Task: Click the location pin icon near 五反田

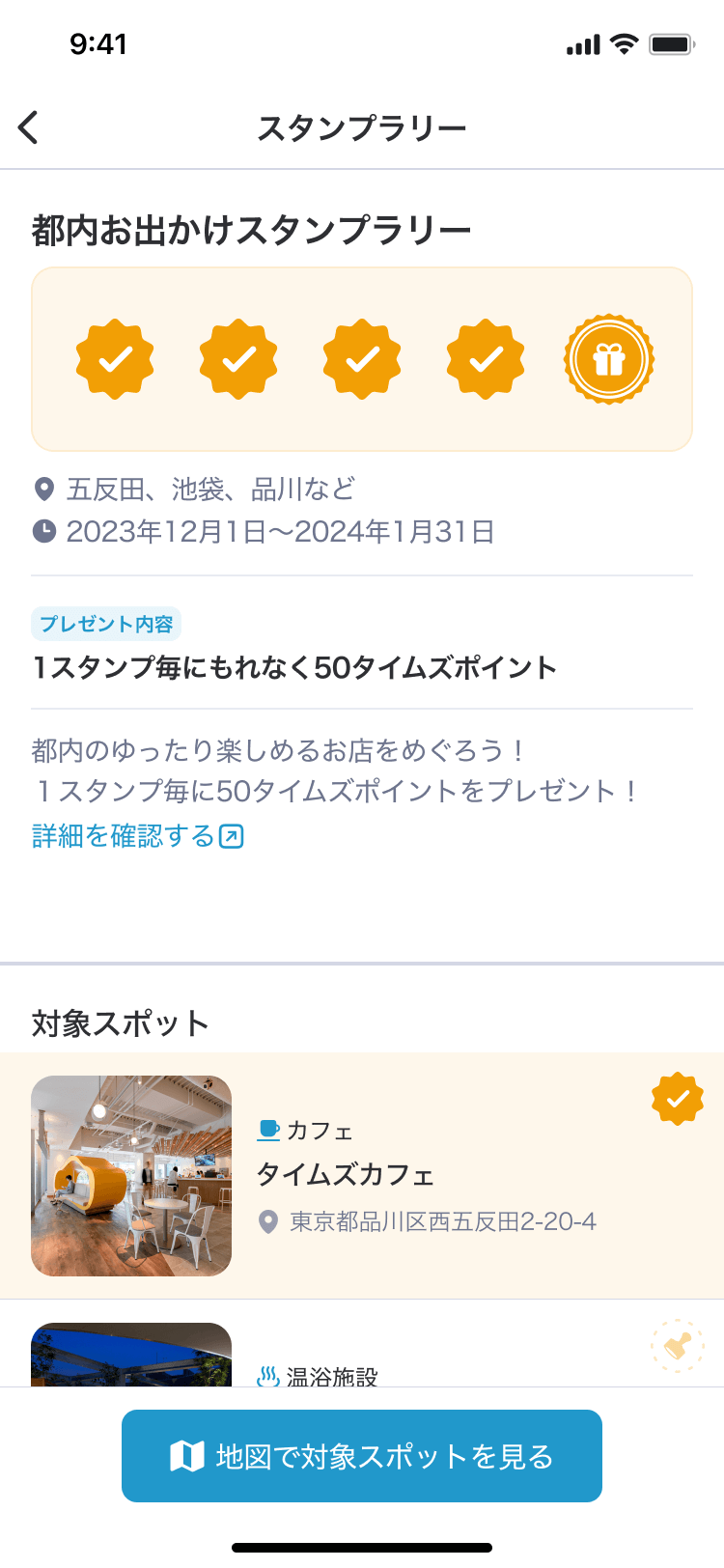Action: [42, 490]
